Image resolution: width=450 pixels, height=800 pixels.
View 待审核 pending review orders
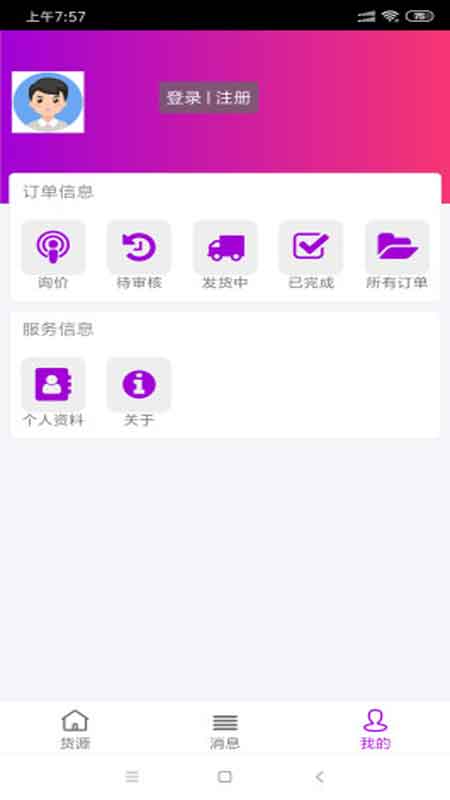click(x=139, y=255)
